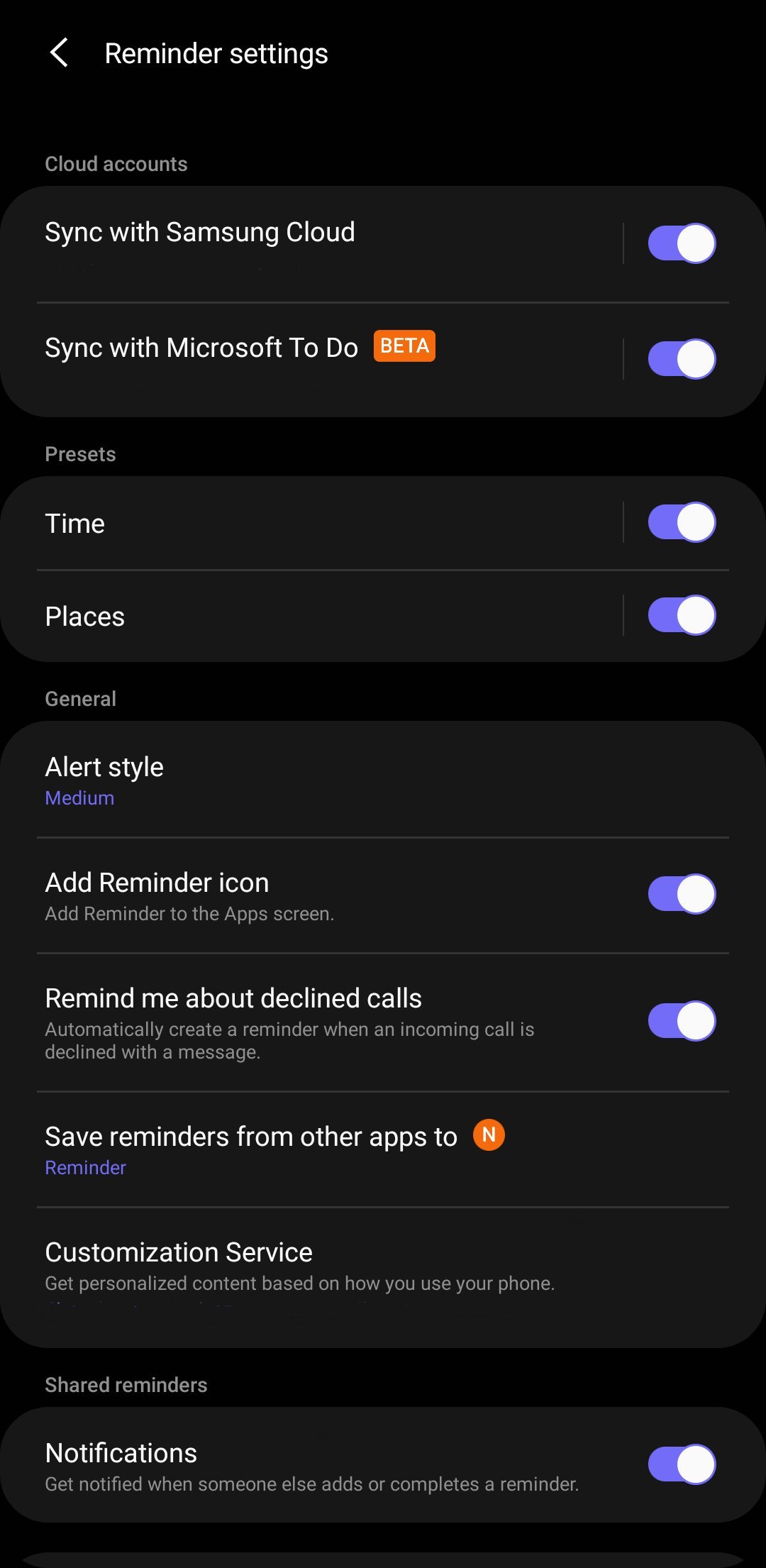766x1568 pixels.
Task: Disable Add Reminder icon on Apps screen
Action: point(679,893)
